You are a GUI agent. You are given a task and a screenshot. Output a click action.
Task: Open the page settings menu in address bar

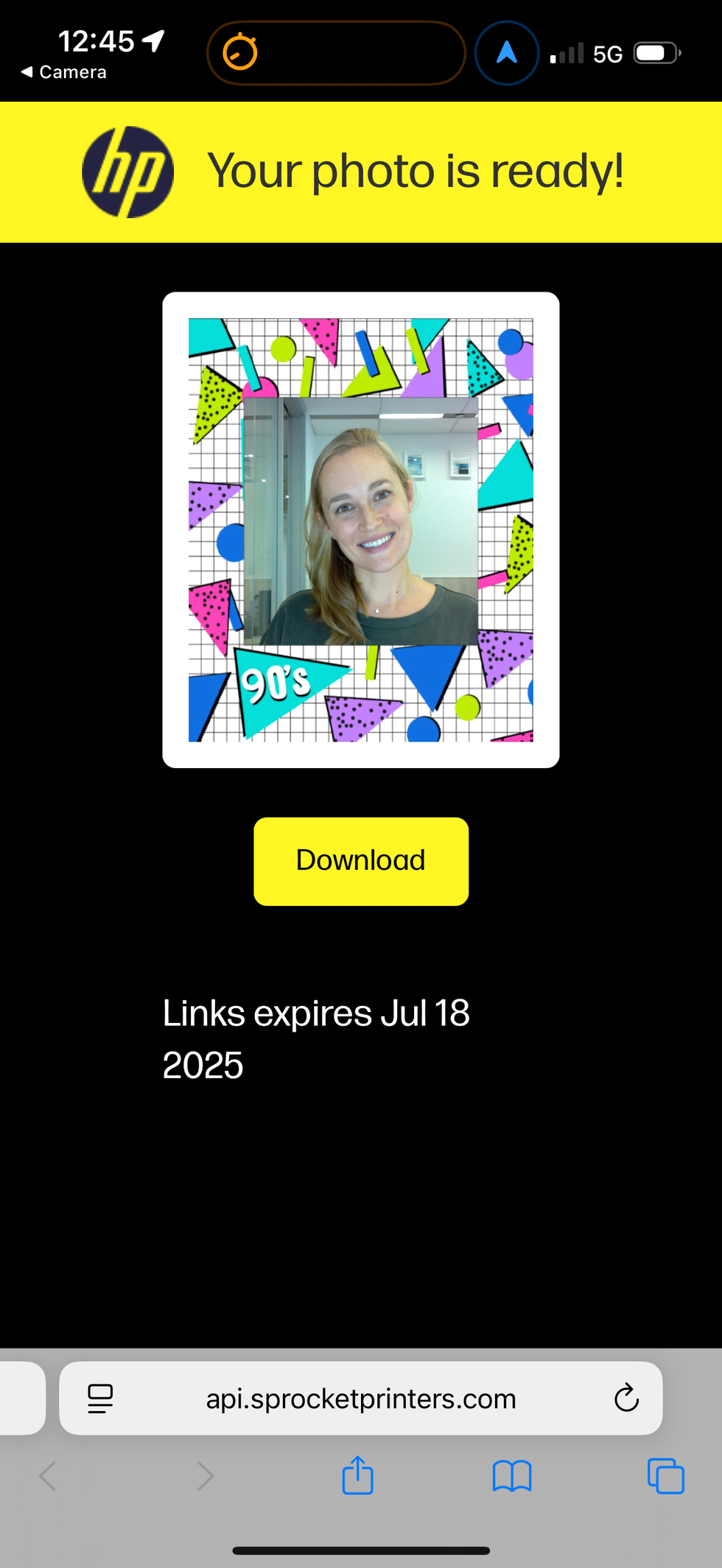(100, 1399)
